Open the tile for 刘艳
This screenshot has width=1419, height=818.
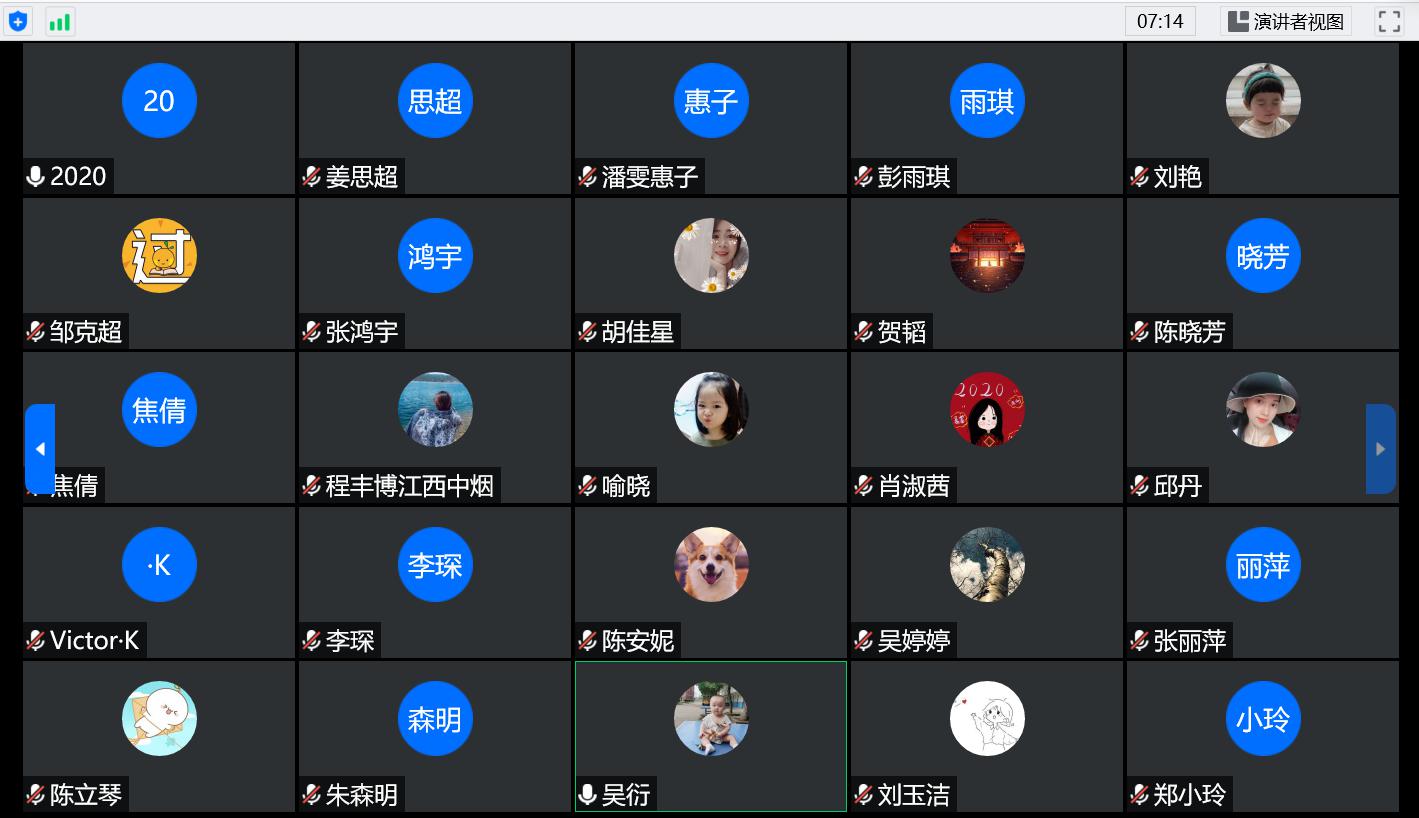click(1262, 118)
